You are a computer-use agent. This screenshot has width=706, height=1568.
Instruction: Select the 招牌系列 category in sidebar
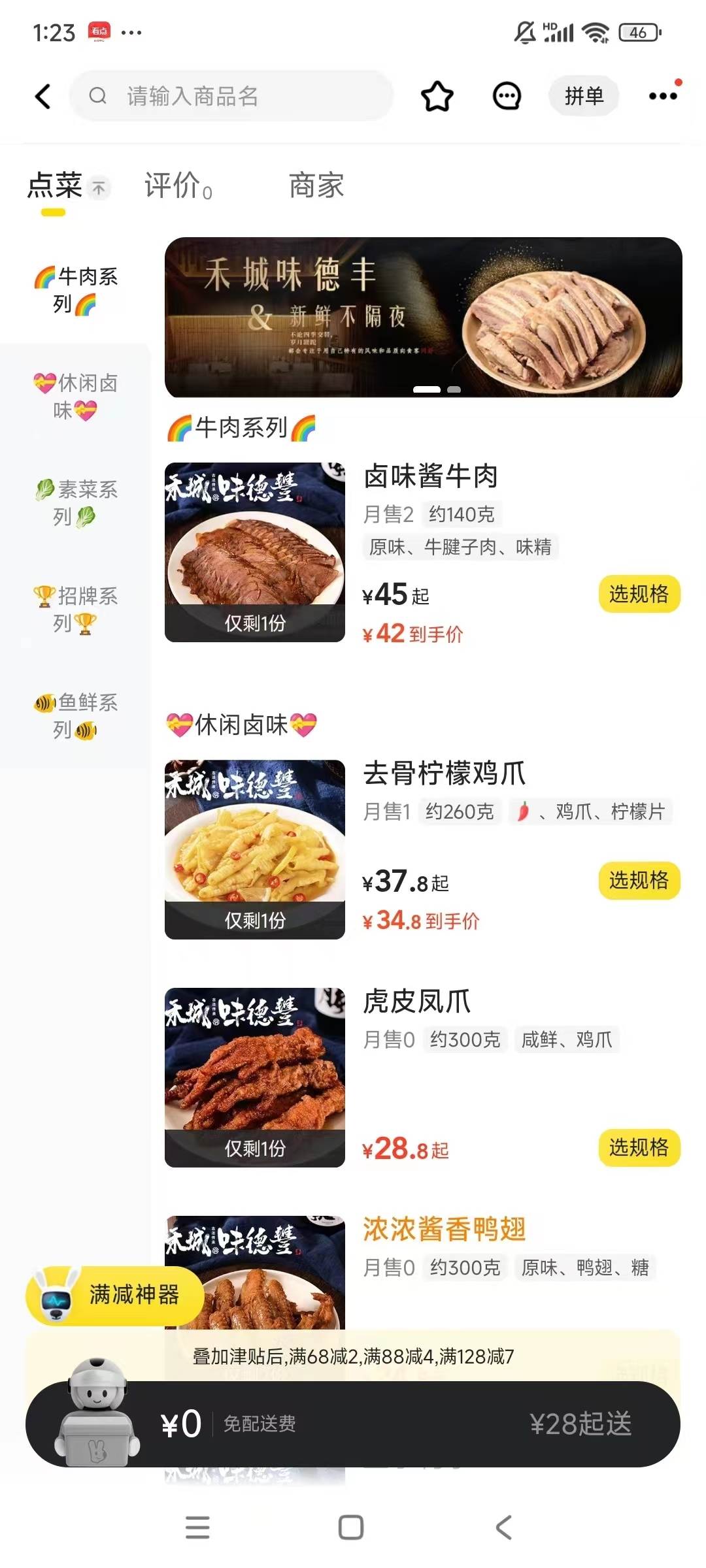(x=75, y=610)
